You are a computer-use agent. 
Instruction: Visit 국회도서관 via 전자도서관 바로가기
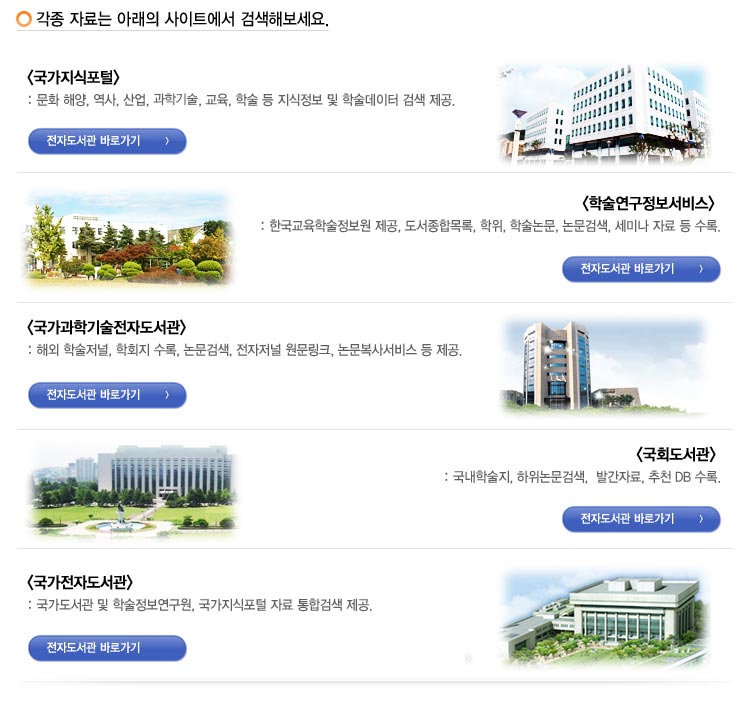(641, 519)
